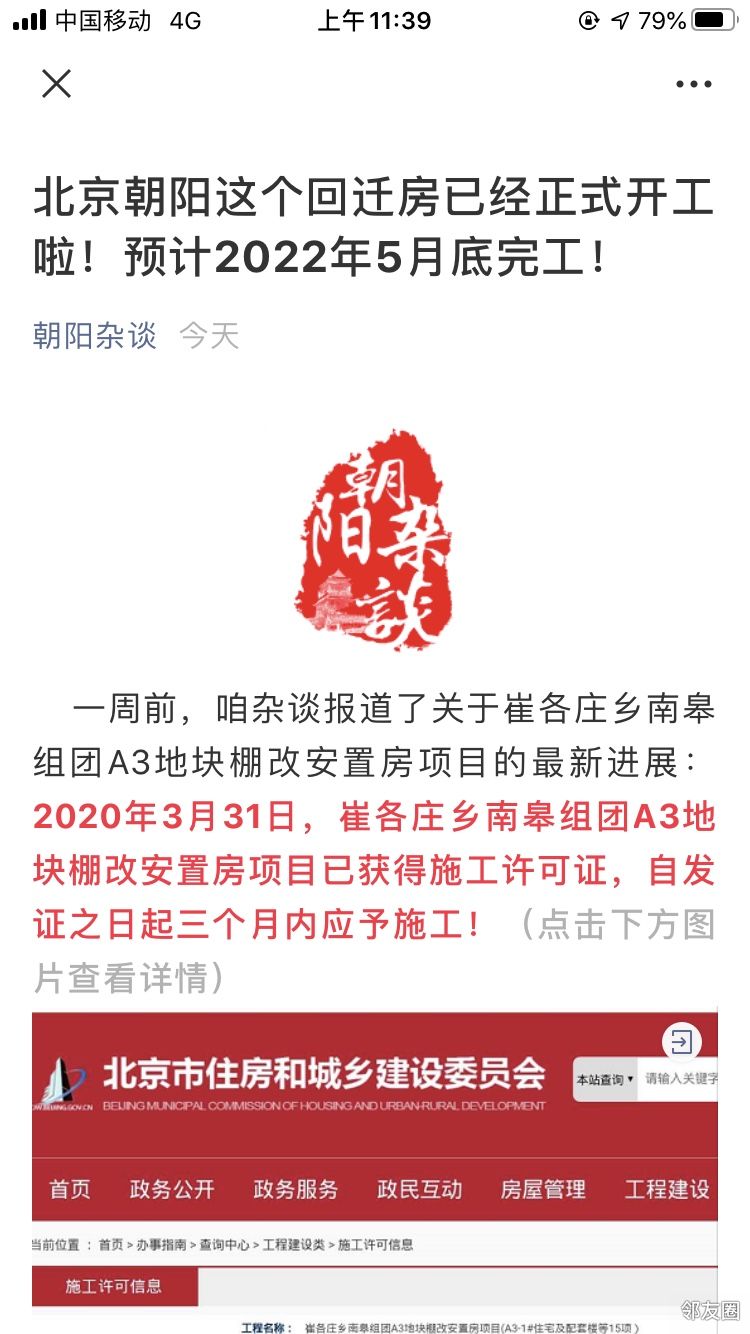The width and height of the screenshot is (750, 1334).
Task: Close the article with the X icon
Action: (57, 84)
